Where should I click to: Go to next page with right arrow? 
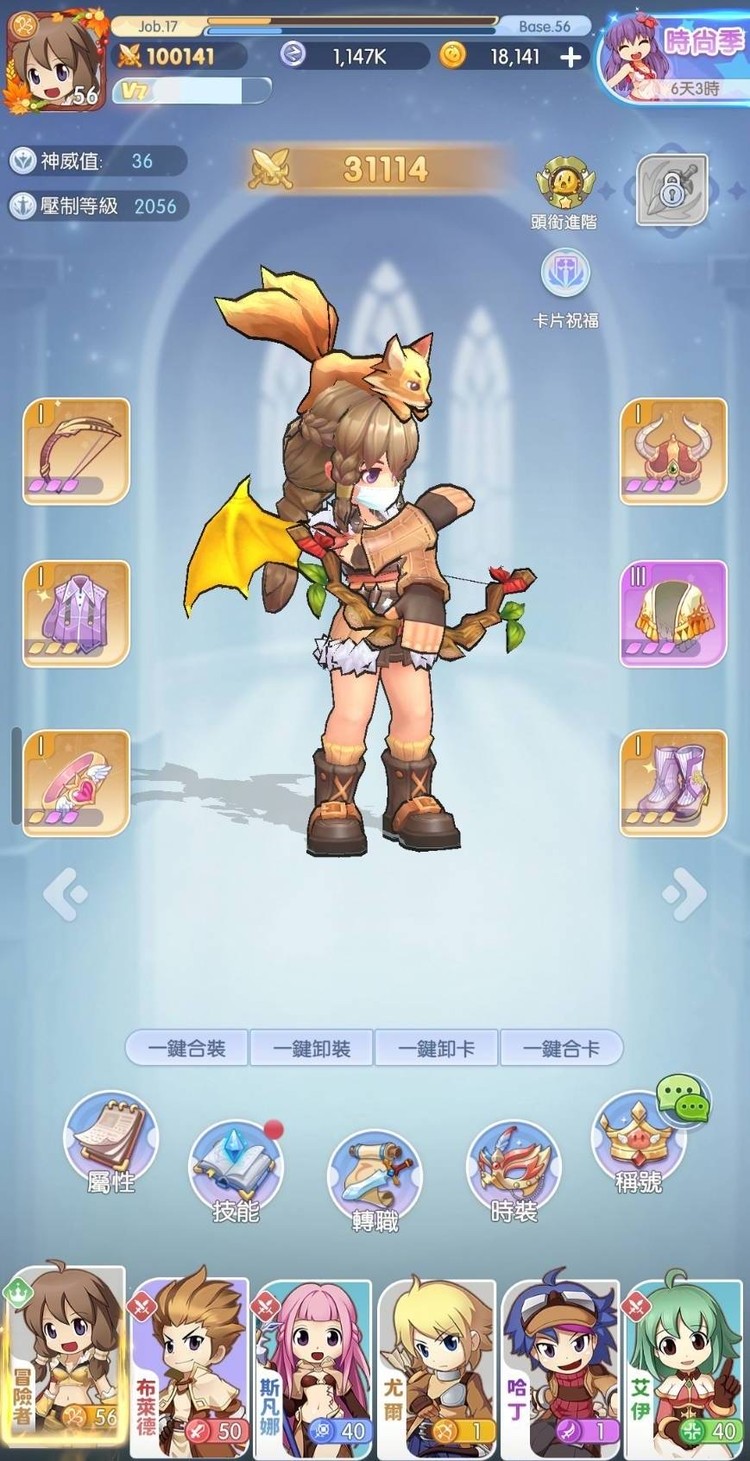684,893
